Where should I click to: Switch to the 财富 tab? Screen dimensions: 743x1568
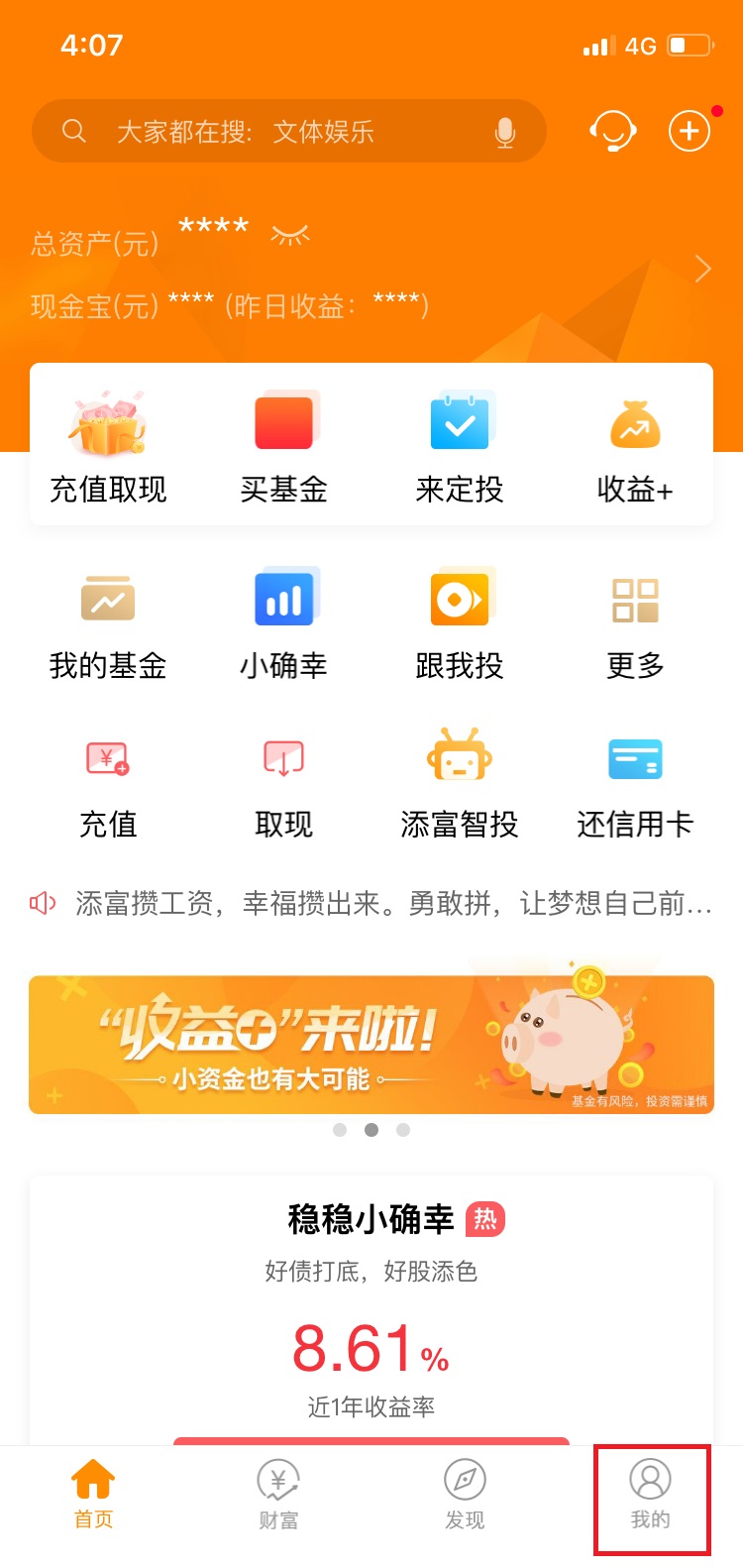click(278, 1495)
